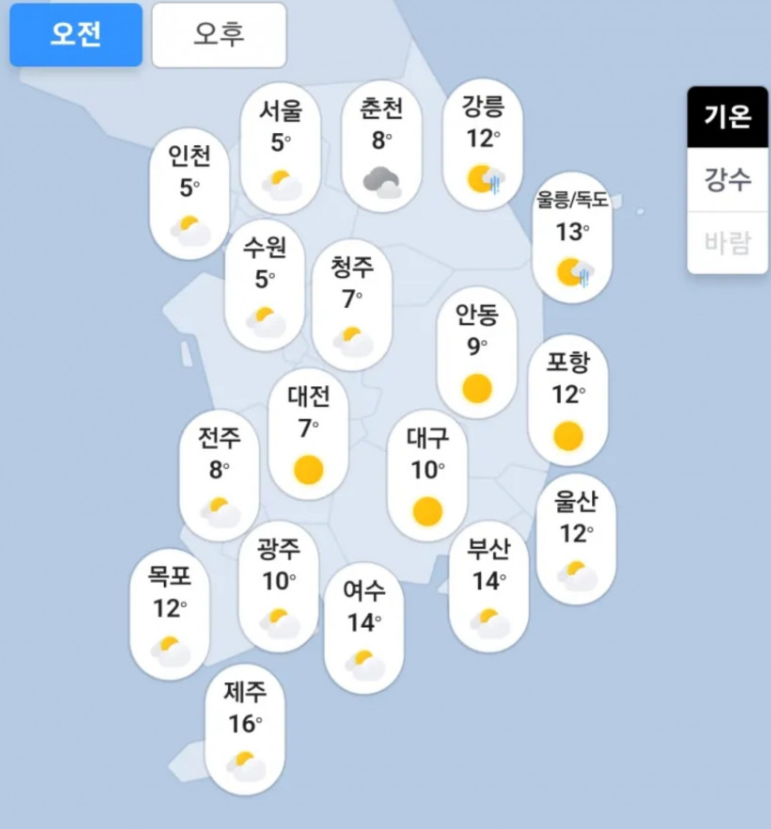
Task: Select the 강수 precipitation view
Action: 727,180
